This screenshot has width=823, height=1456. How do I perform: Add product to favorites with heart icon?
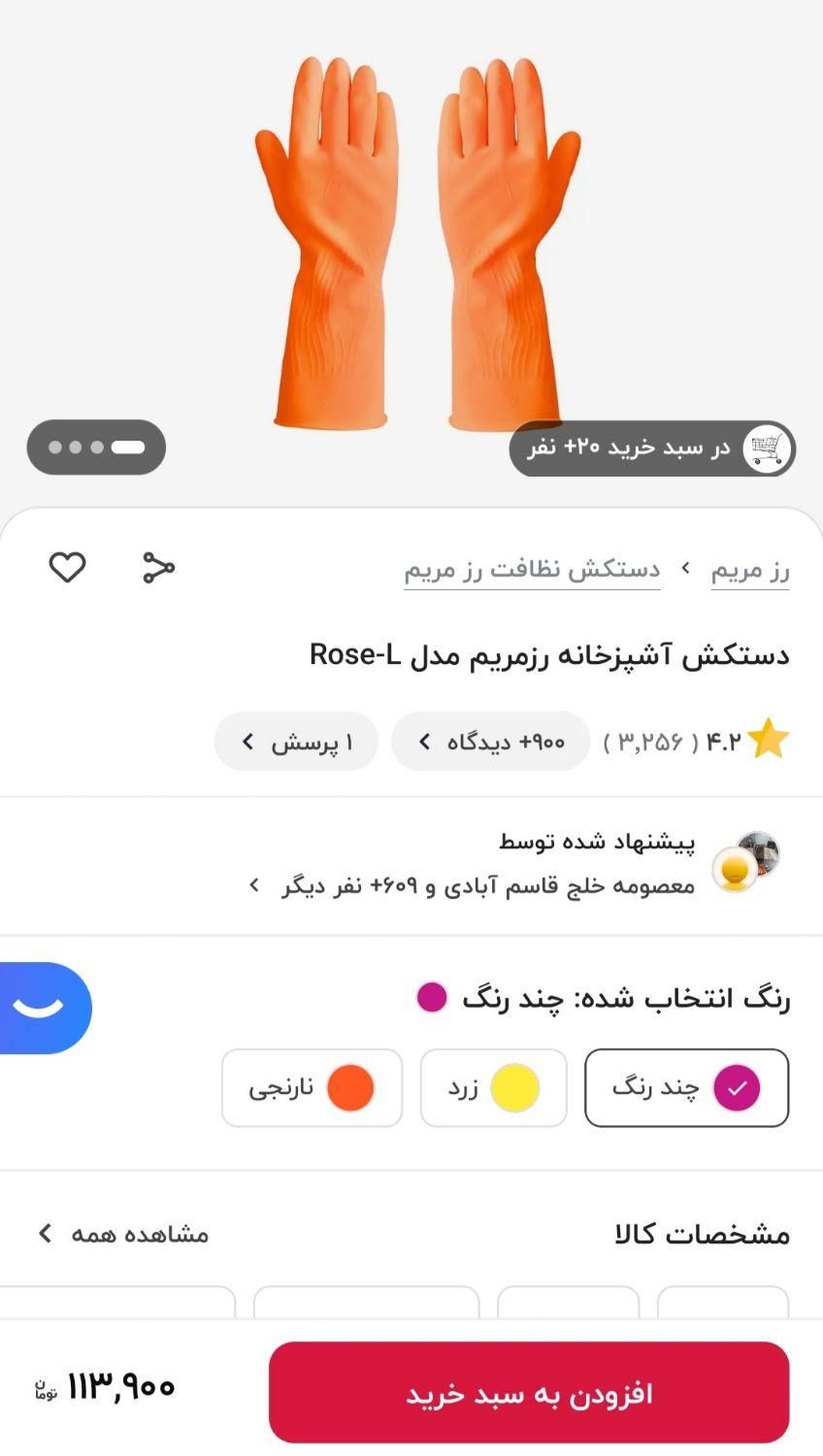point(67,567)
